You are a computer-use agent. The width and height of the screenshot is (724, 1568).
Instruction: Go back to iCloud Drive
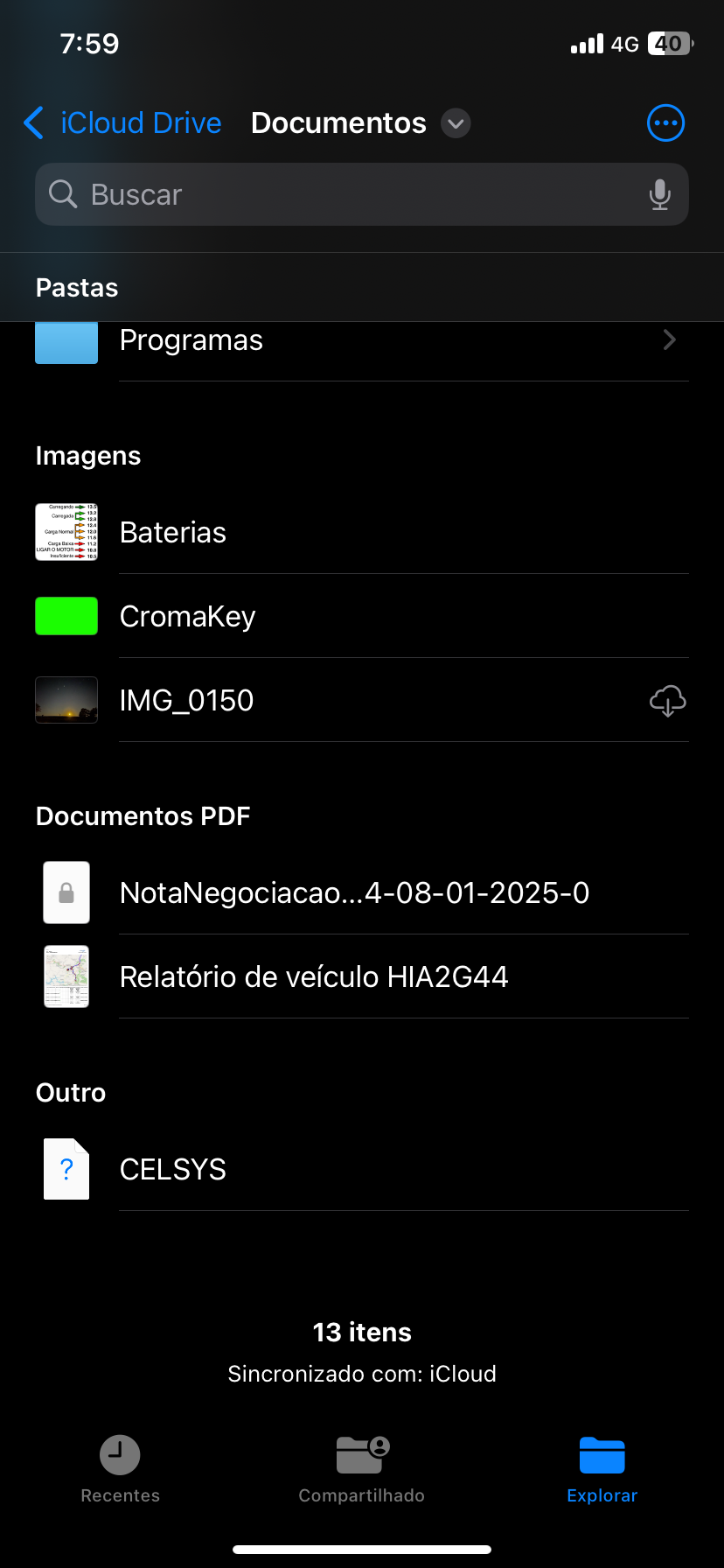click(x=122, y=123)
